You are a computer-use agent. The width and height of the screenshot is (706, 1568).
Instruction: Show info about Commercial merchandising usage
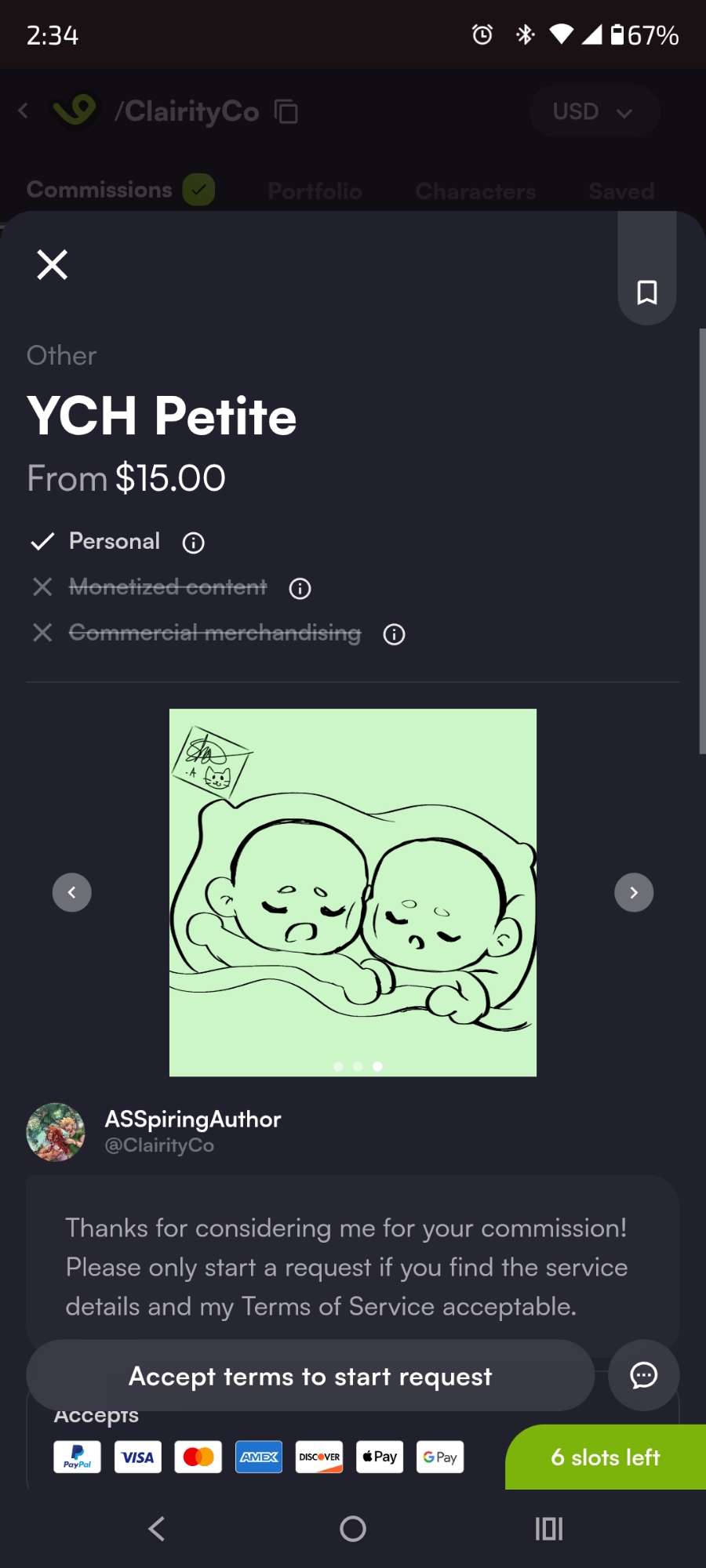[x=394, y=634]
